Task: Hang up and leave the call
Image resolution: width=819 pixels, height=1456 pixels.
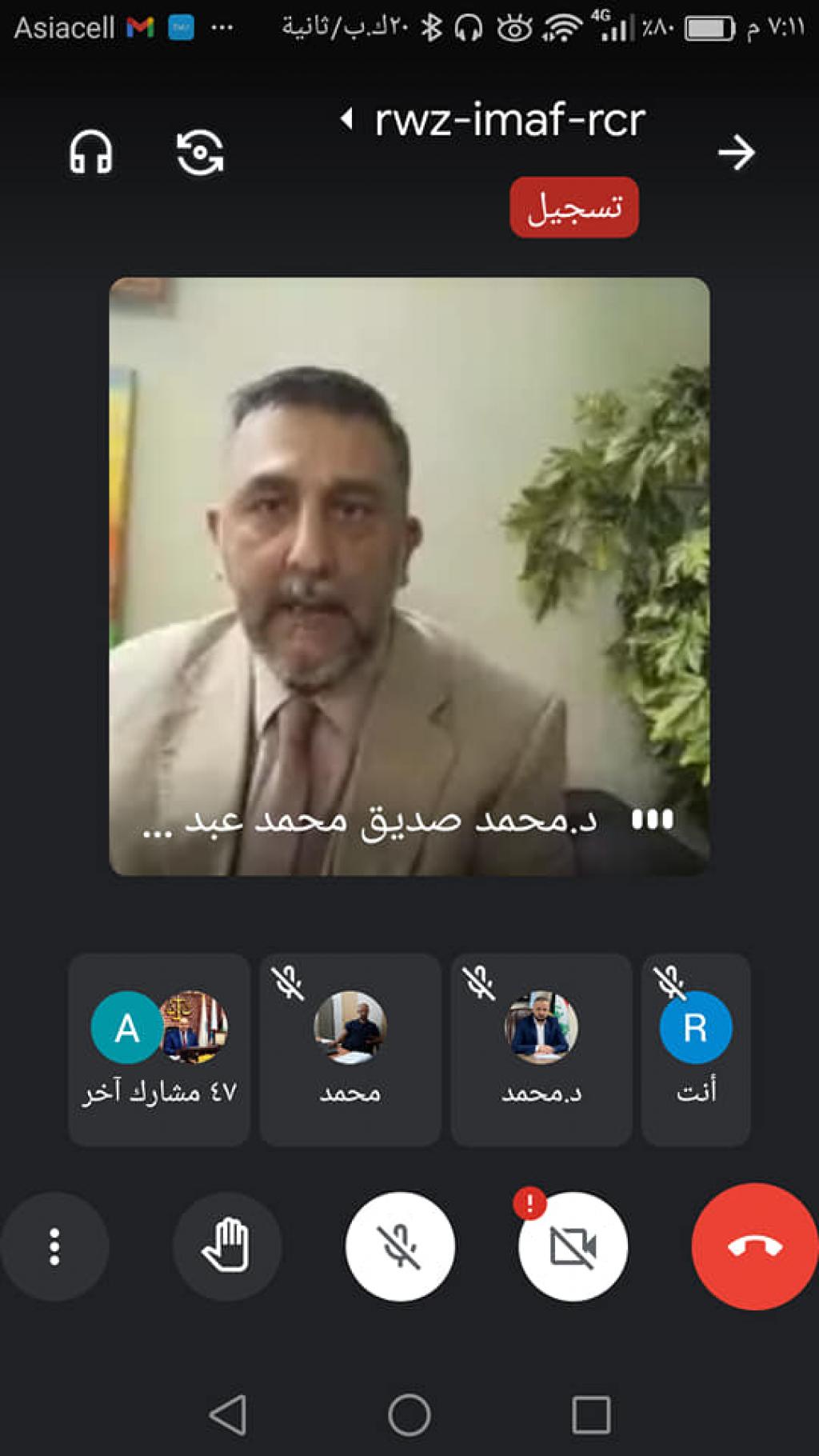Action: click(754, 1246)
